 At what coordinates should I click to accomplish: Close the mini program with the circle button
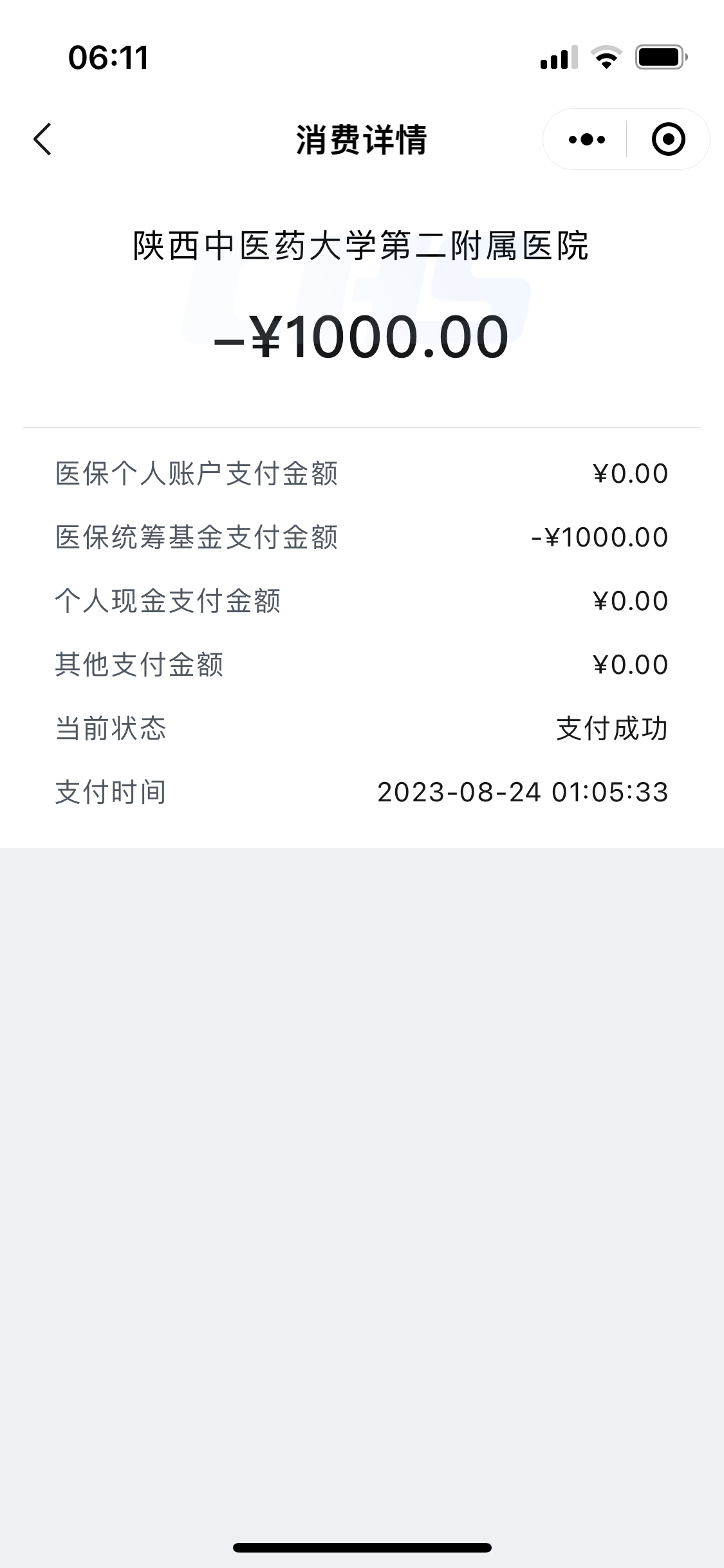tap(668, 139)
